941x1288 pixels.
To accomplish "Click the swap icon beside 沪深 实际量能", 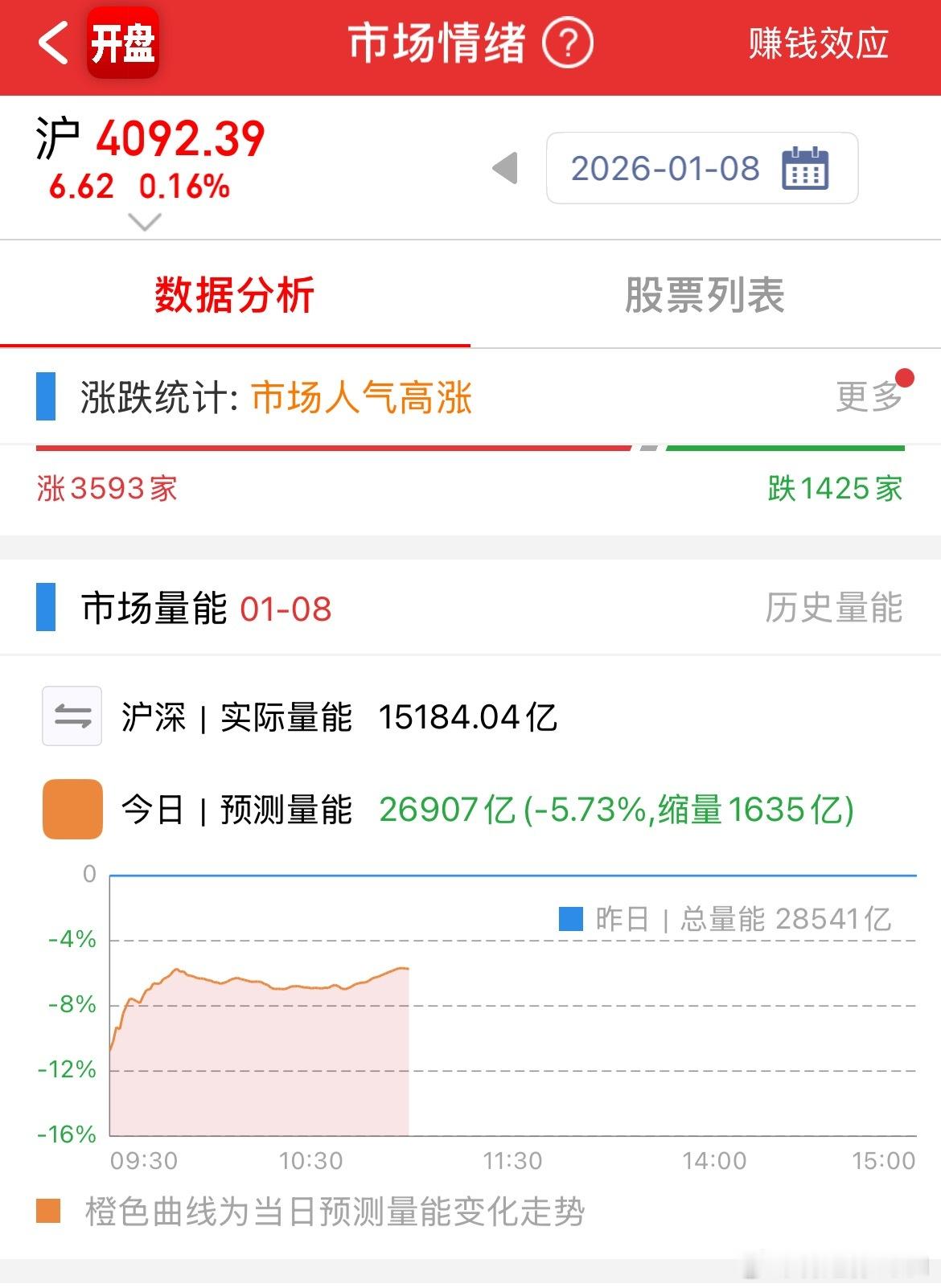I will 71,716.
